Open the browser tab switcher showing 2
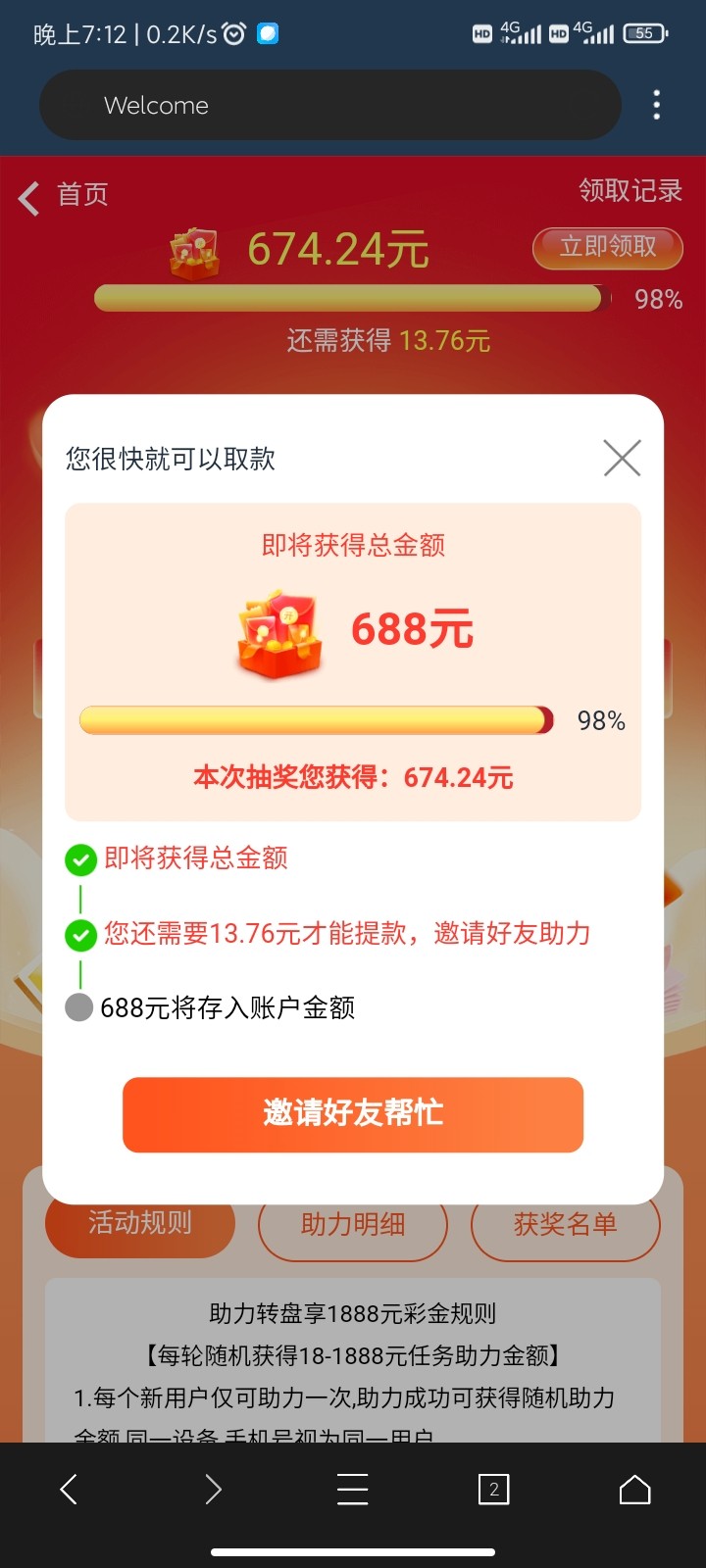The image size is (706, 1568). 493,1489
